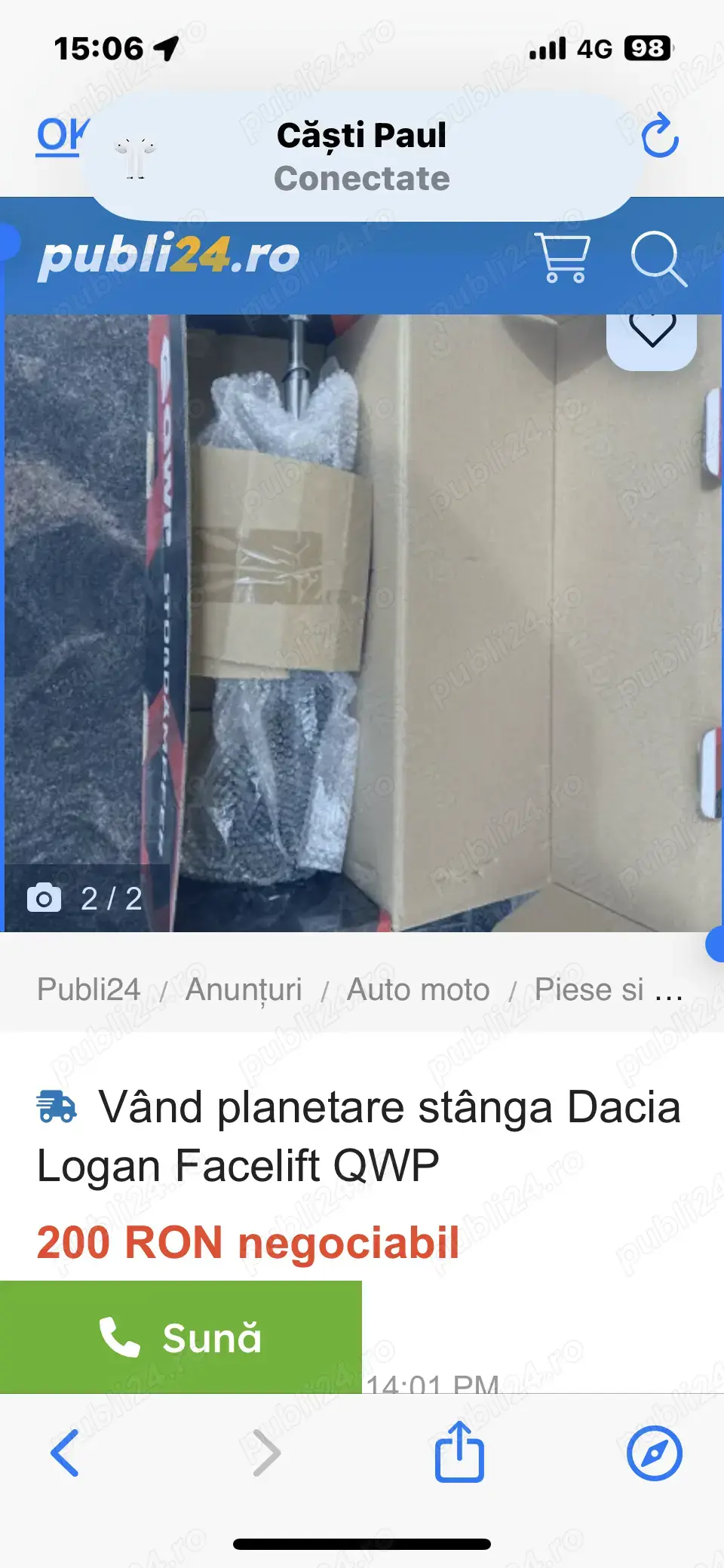Open the Publi24 breadcrumb homepage link

click(x=90, y=989)
